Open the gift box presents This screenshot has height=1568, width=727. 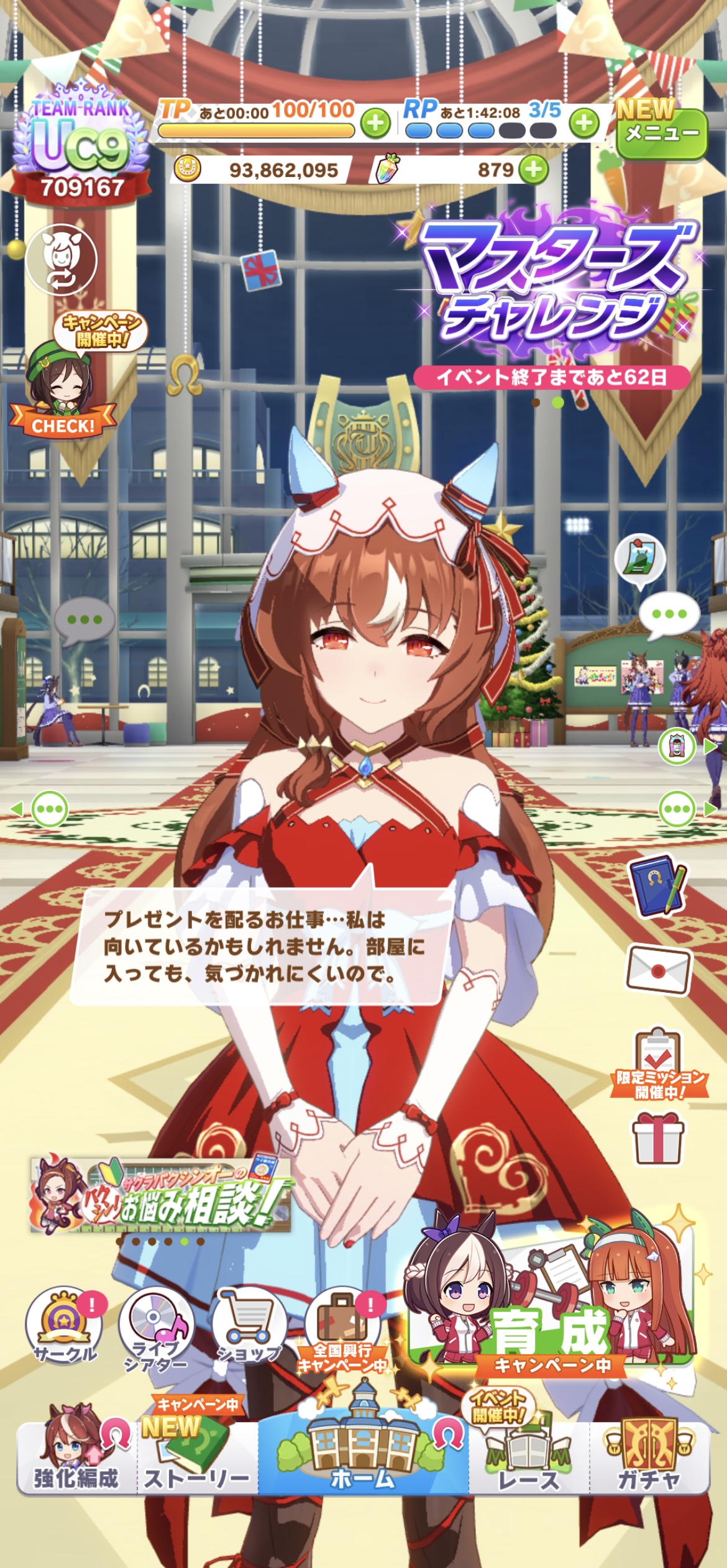[658, 1138]
